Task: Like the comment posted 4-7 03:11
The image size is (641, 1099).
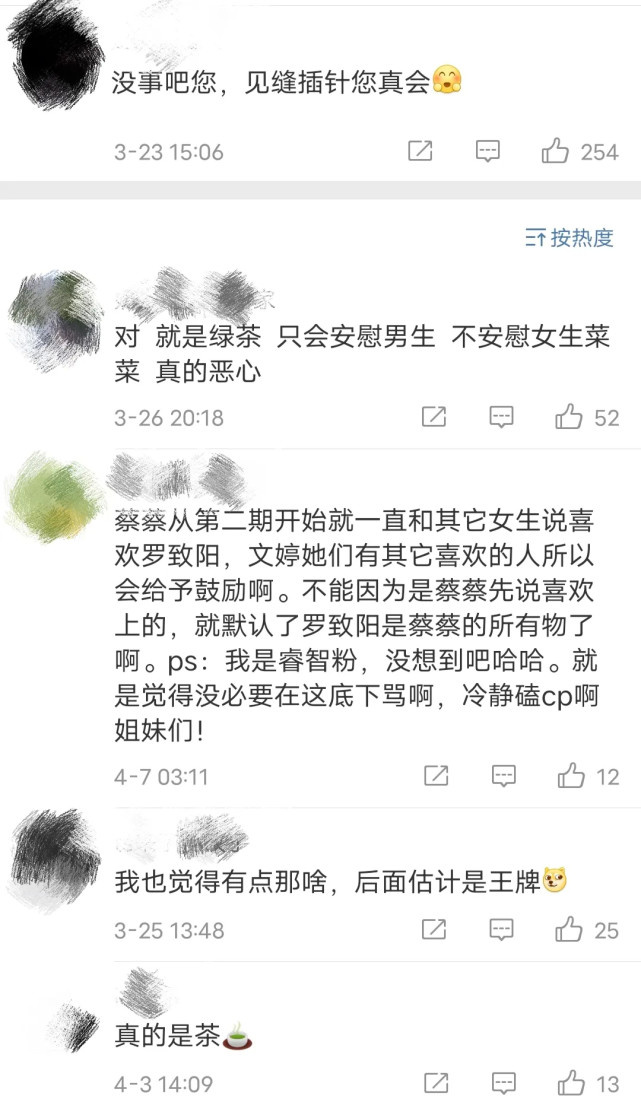Action: coord(572,775)
